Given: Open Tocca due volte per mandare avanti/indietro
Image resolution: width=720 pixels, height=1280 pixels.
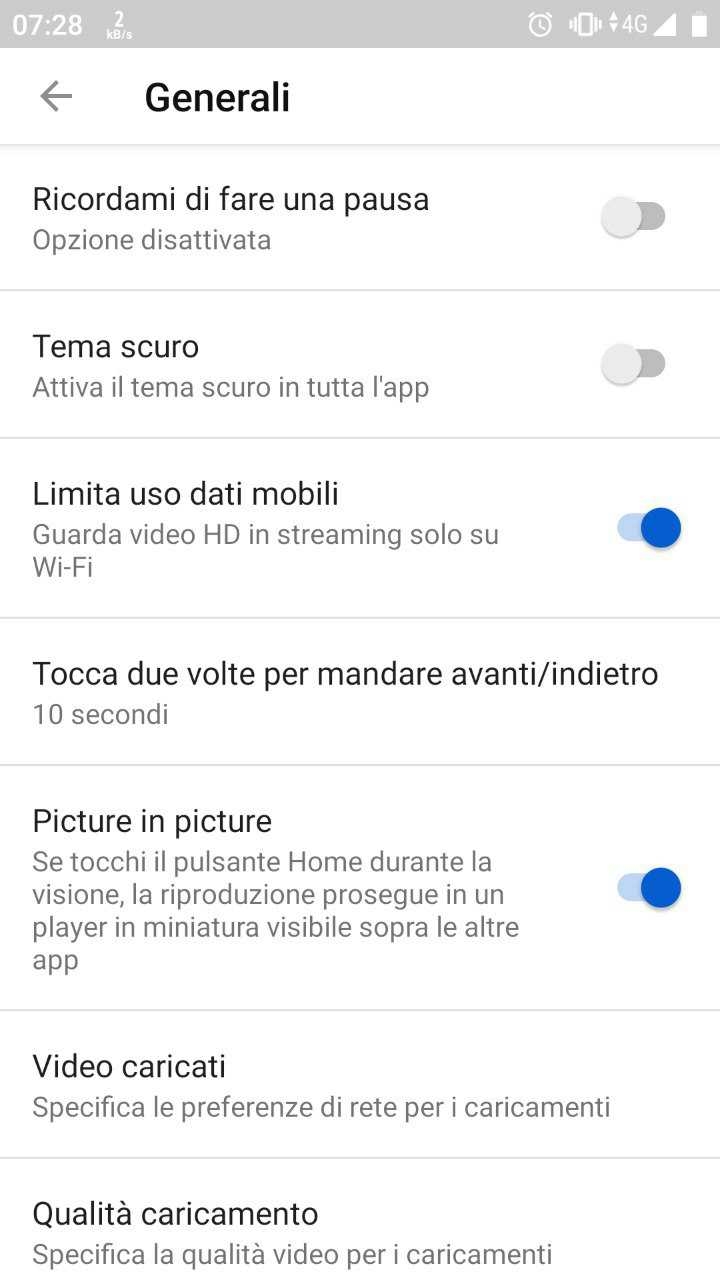Looking at the screenshot, I should (345, 692).
